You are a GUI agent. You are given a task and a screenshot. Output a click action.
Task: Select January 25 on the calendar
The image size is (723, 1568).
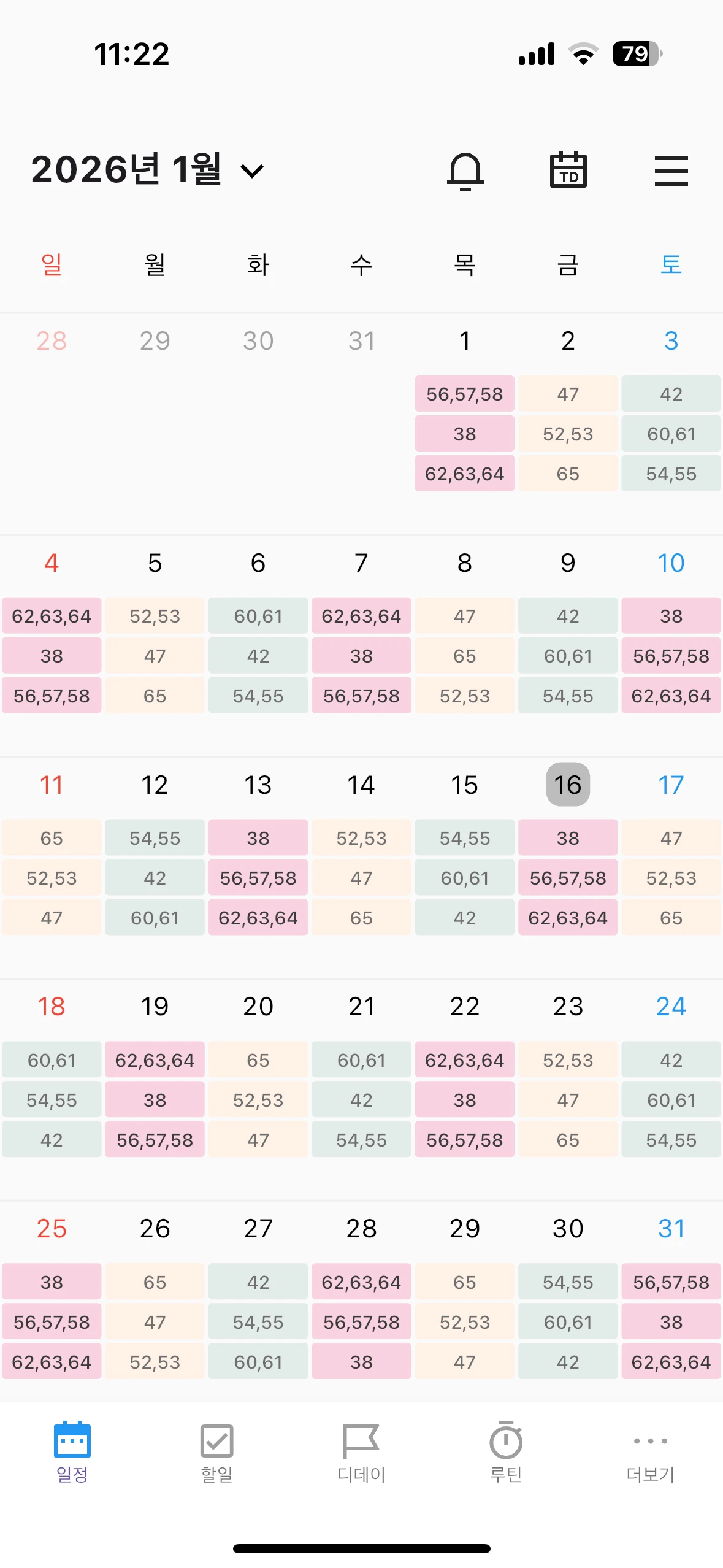tap(52, 1229)
